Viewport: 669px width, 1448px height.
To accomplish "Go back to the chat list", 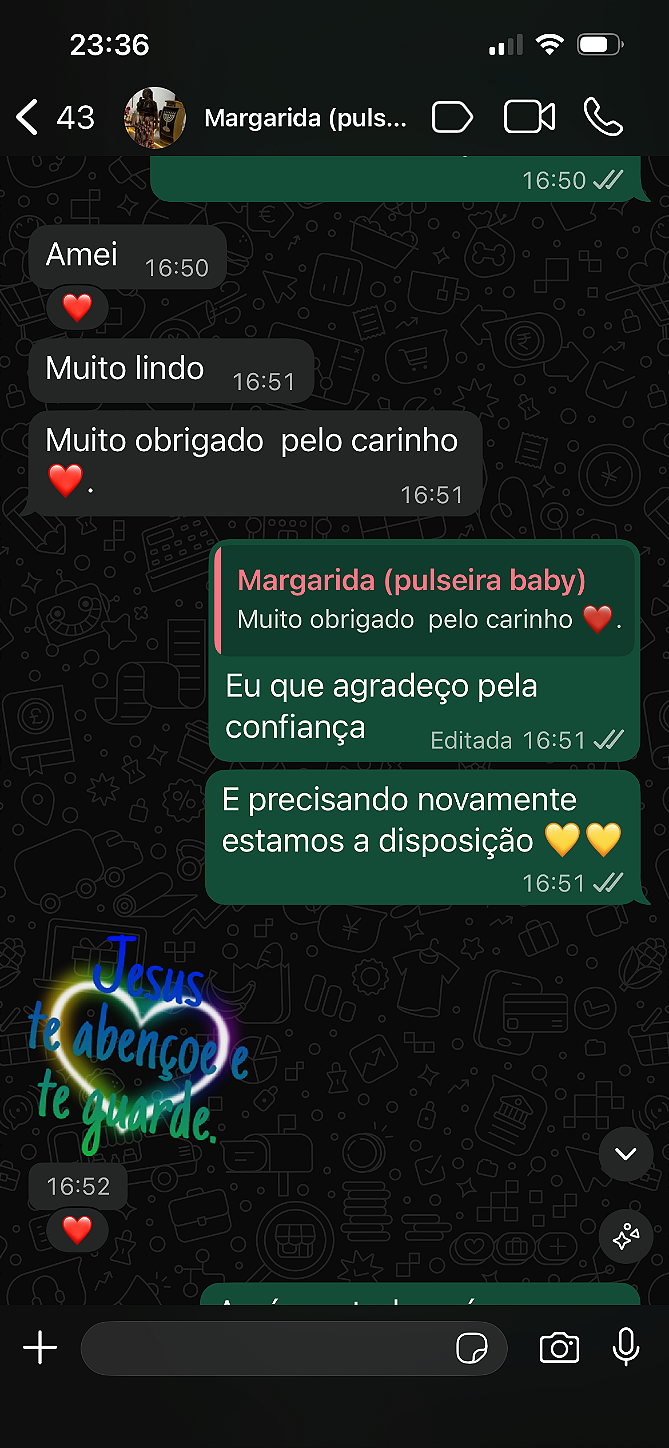I will (28, 118).
